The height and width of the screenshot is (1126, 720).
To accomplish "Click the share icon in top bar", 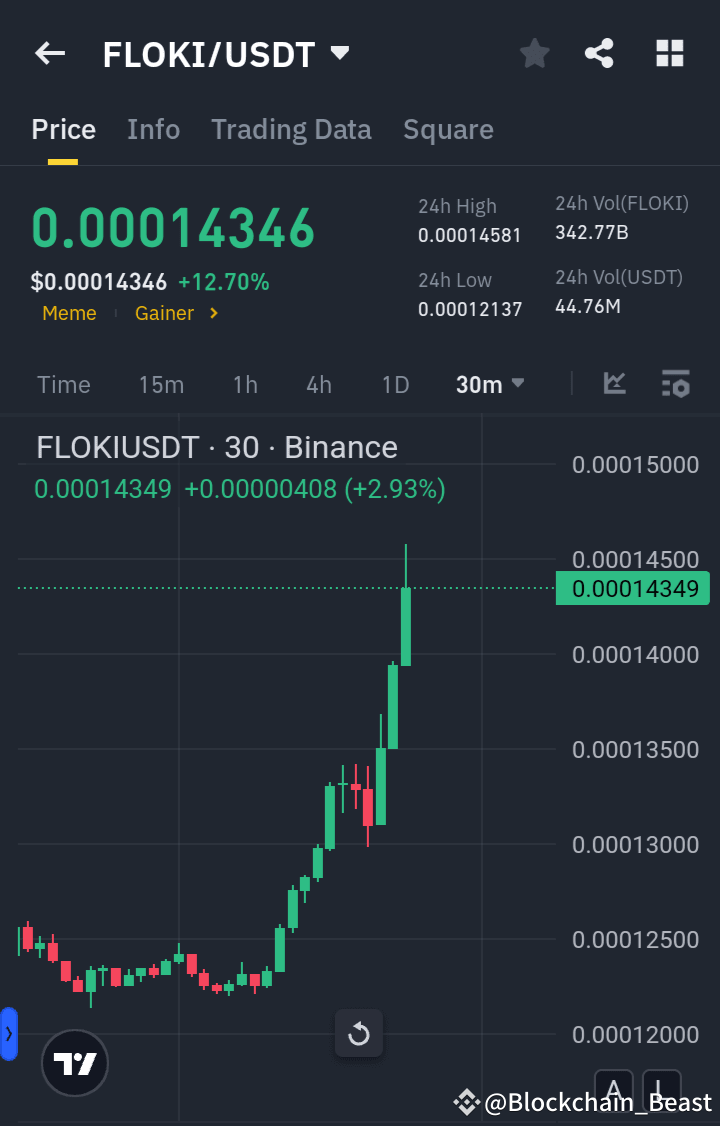I will point(599,54).
